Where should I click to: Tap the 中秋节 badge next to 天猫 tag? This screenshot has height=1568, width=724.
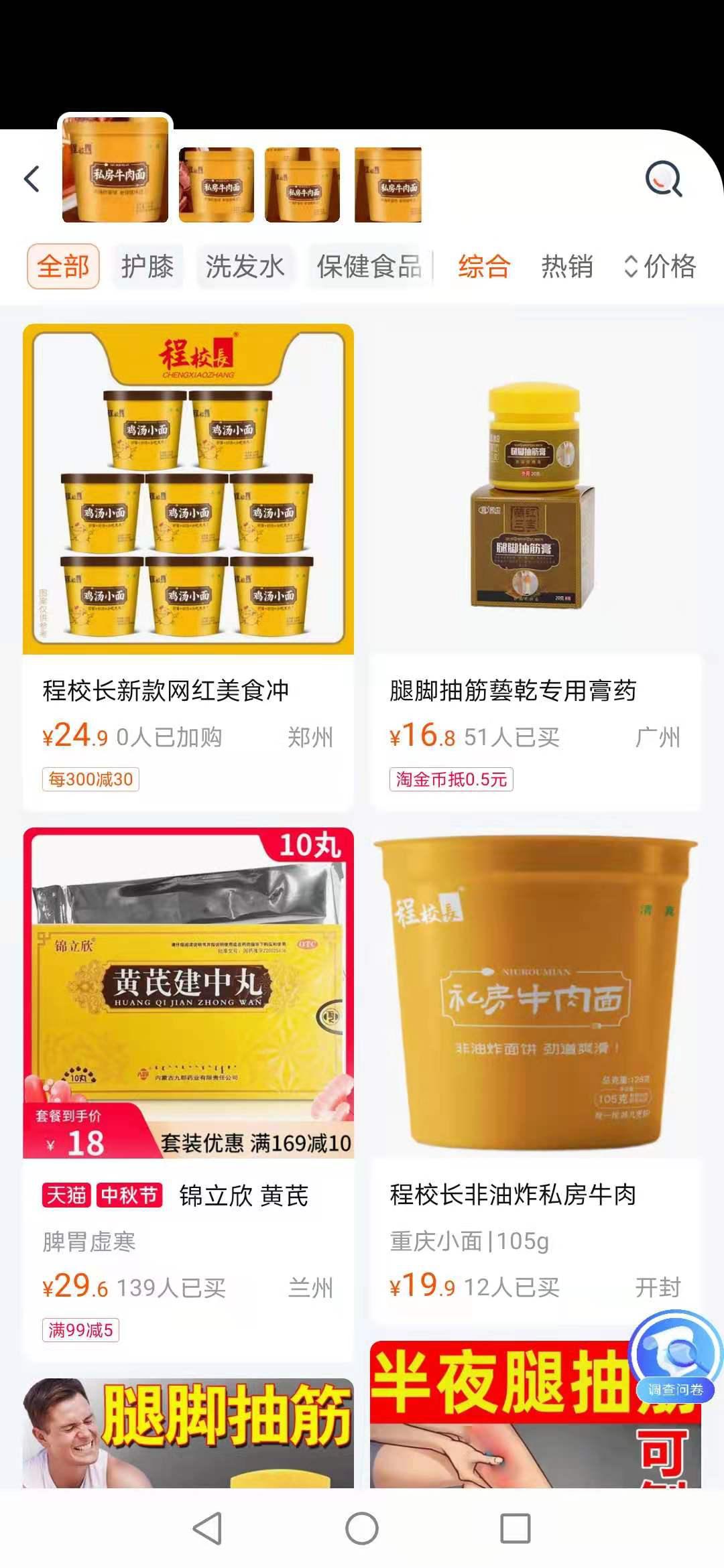pos(130,1194)
